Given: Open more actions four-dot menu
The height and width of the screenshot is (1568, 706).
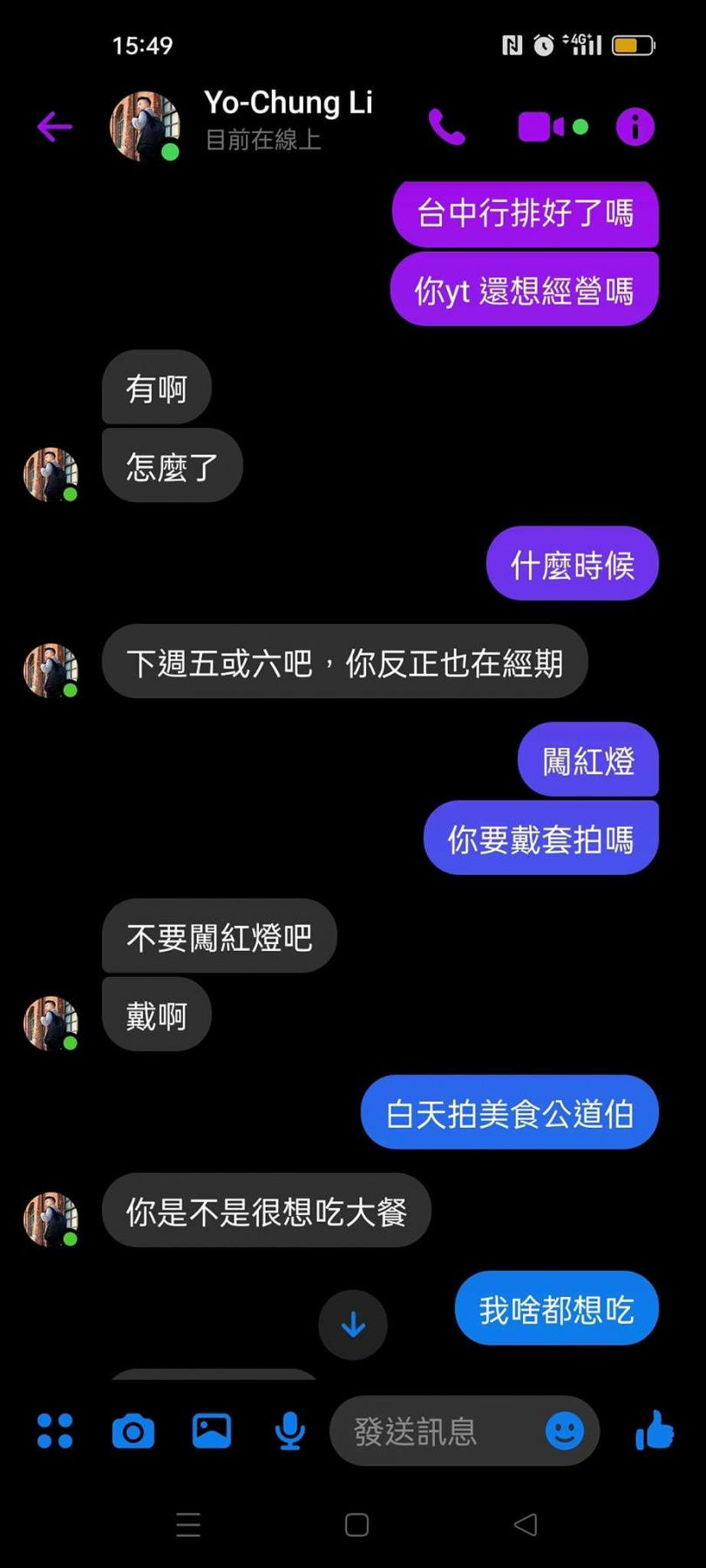Looking at the screenshot, I should point(55,1431).
